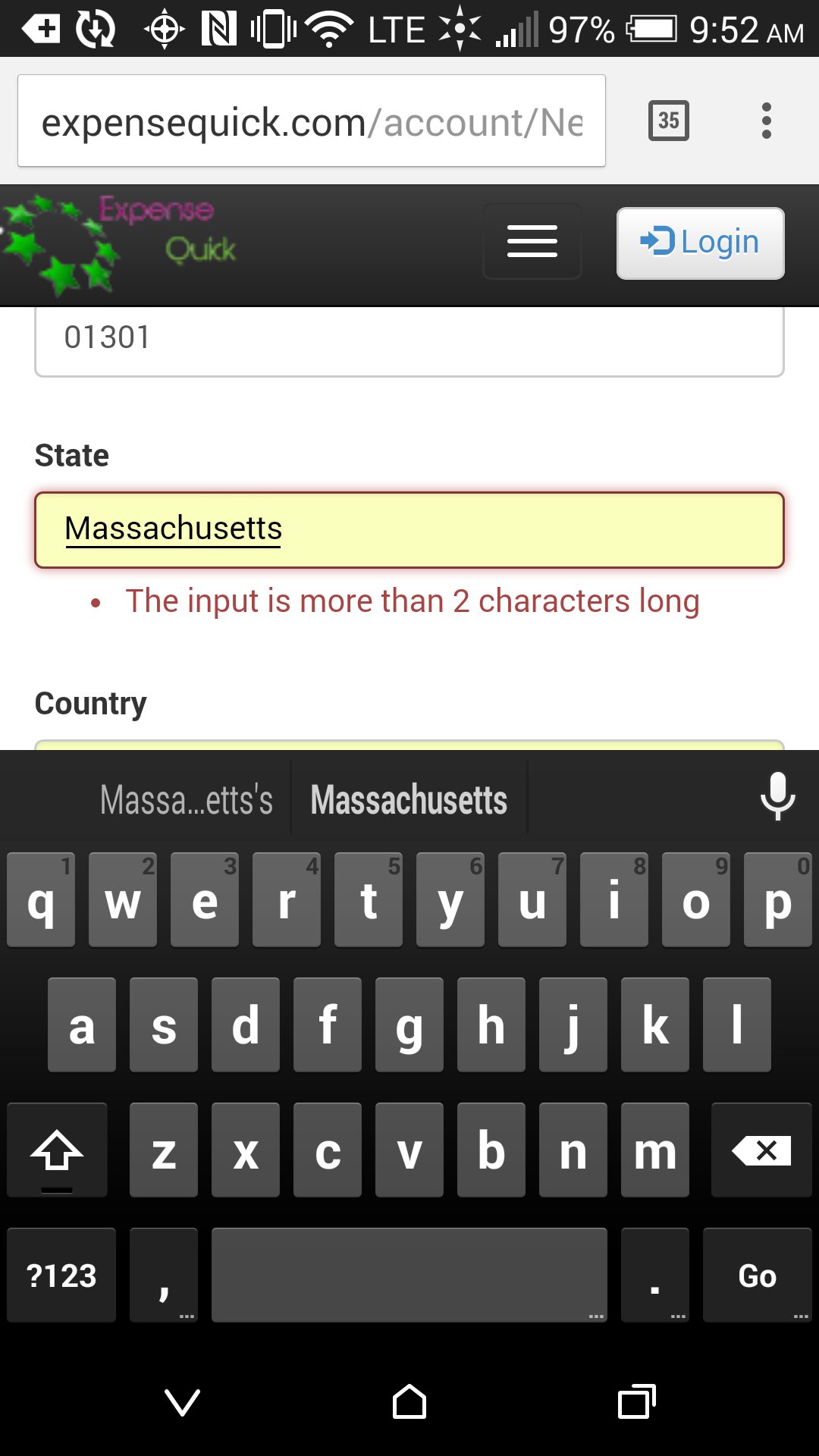Image resolution: width=819 pixels, height=1456 pixels.
Task: Hide the keyboard with the down arrow
Action: (182, 1401)
